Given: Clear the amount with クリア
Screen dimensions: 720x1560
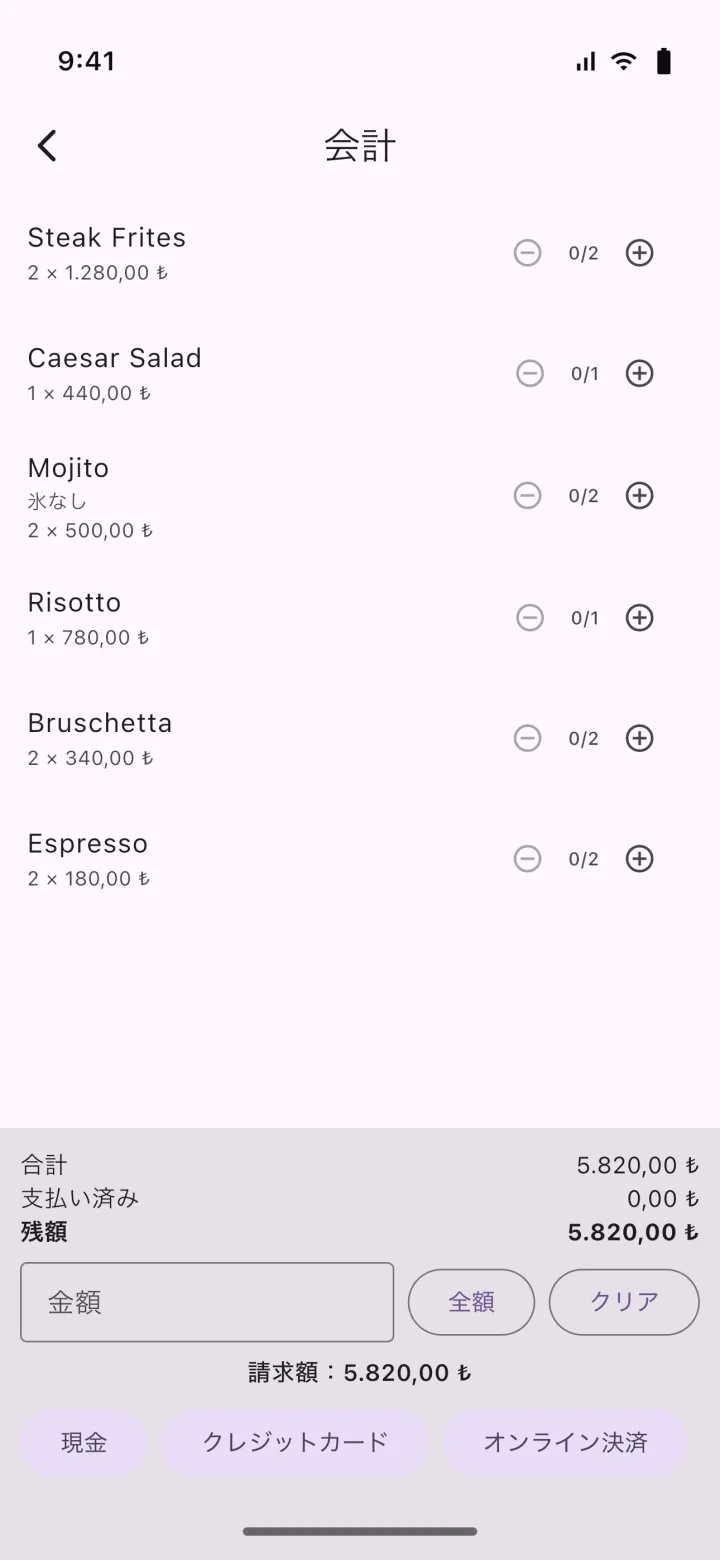Looking at the screenshot, I should click(x=624, y=1302).
